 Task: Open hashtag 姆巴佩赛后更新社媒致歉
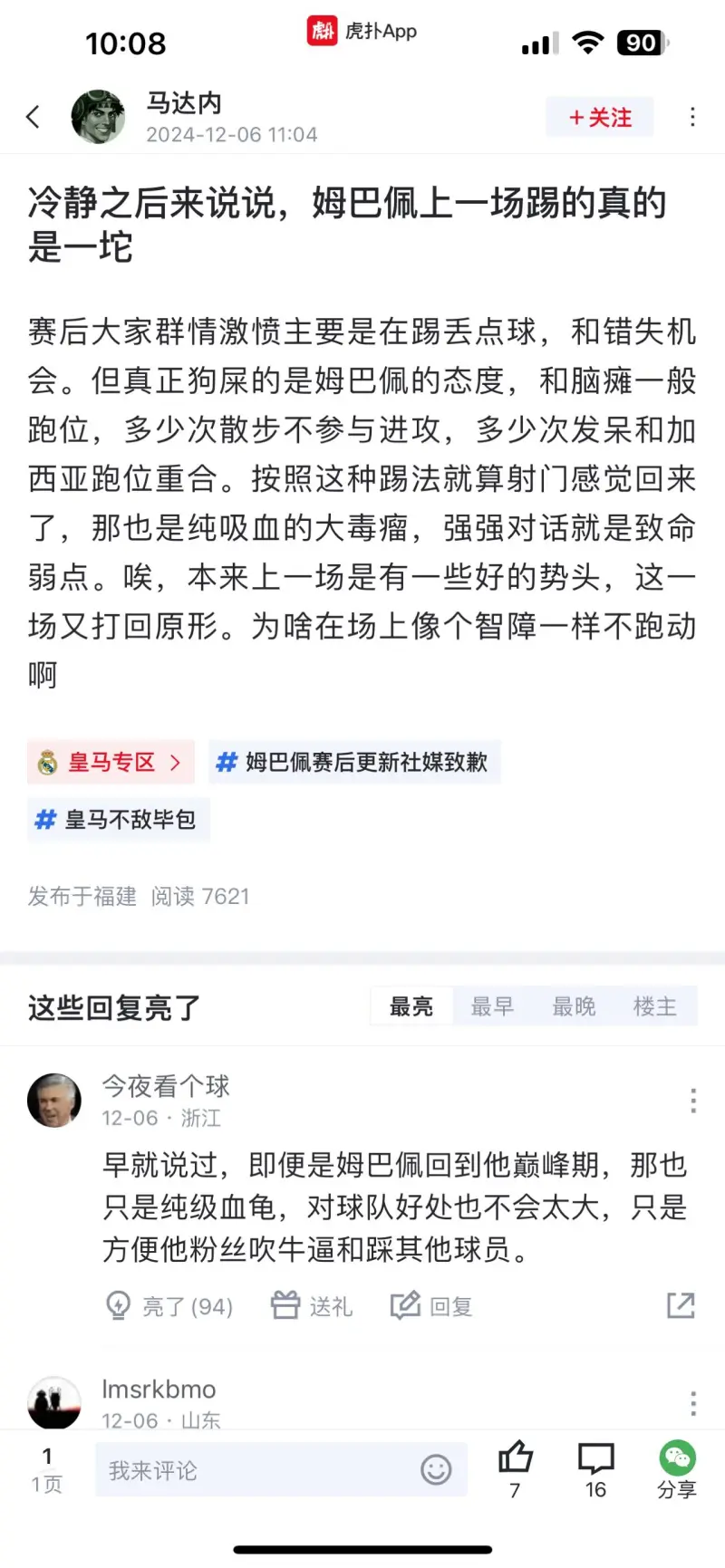click(354, 762)
